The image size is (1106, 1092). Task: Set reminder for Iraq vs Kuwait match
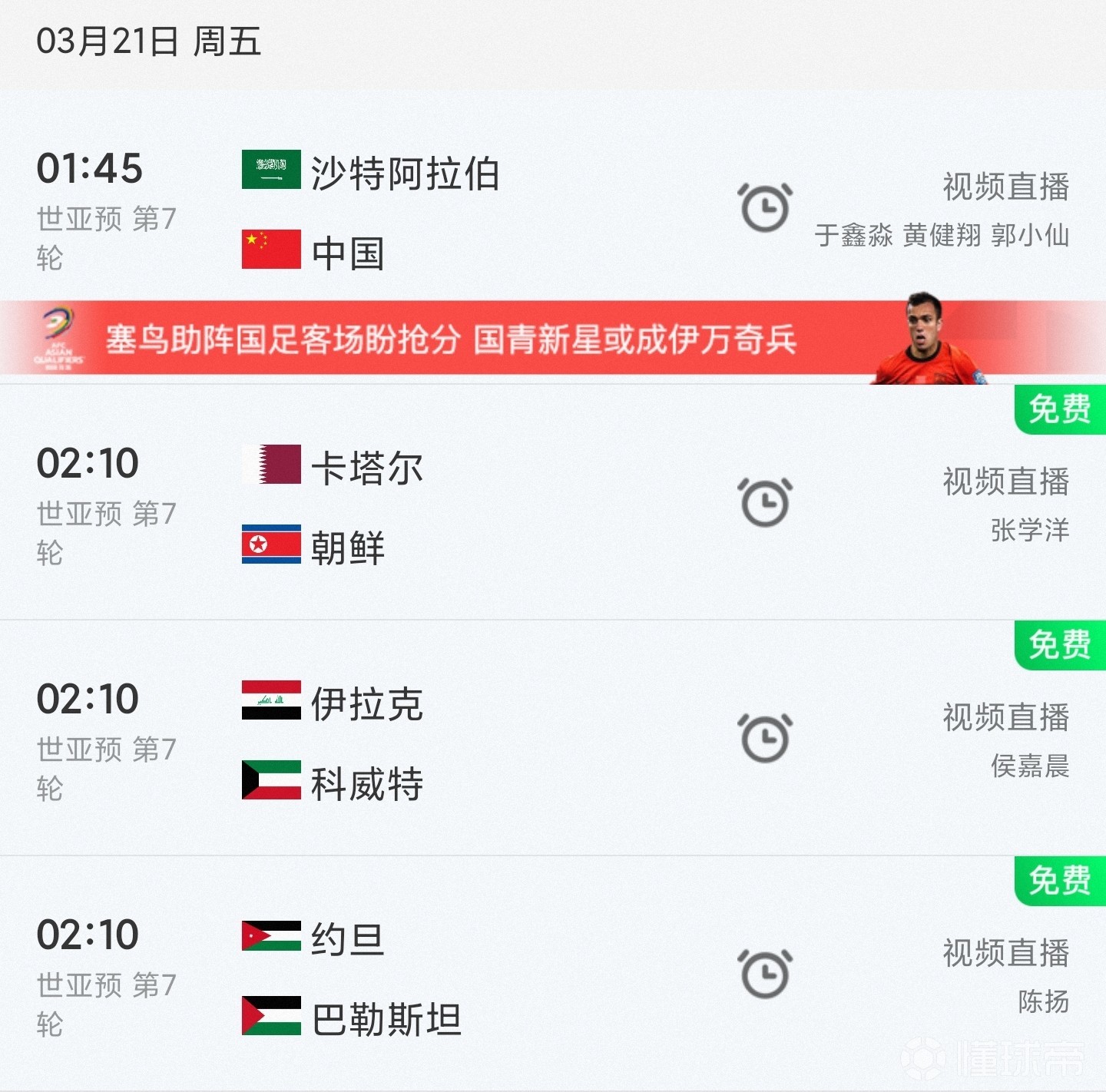click(765, 738)
